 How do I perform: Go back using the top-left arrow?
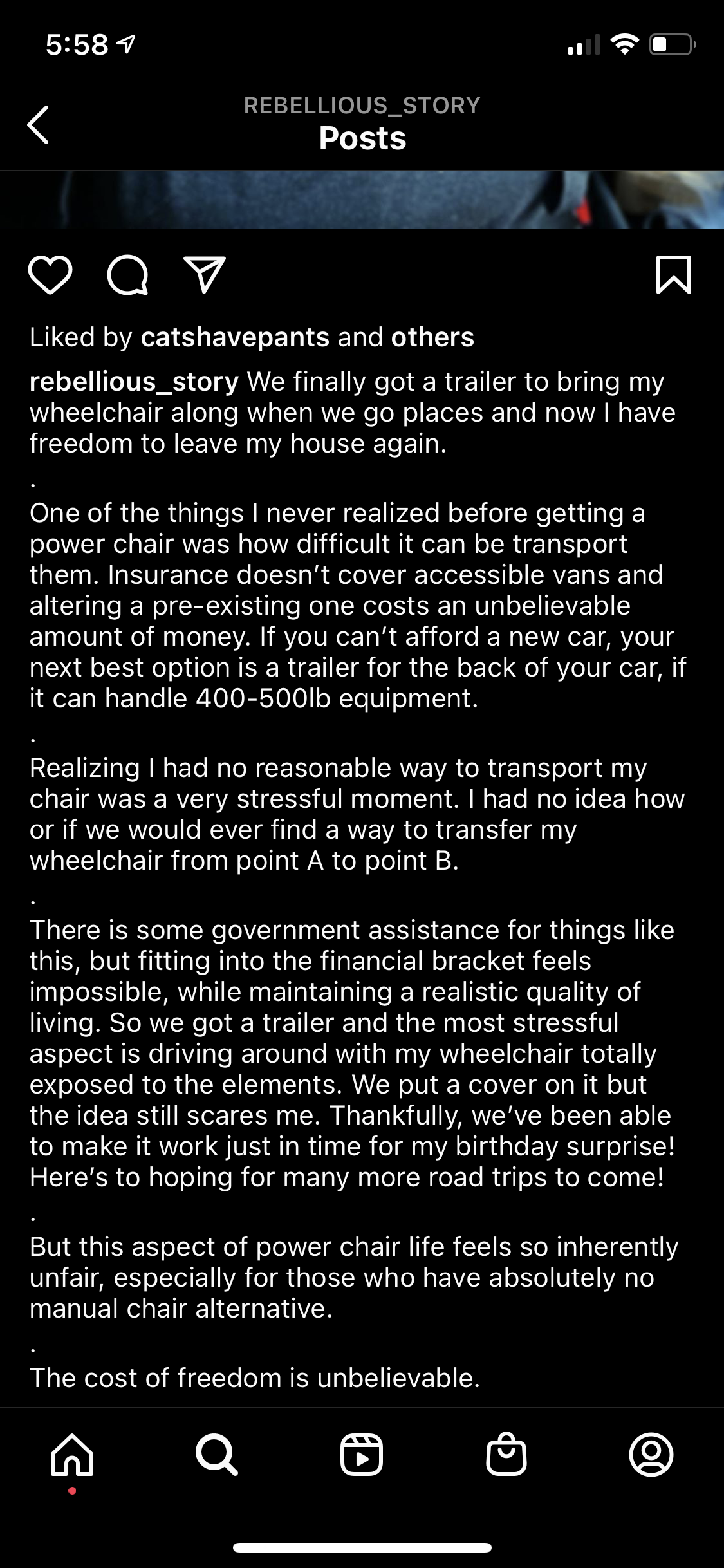(39, 124)
